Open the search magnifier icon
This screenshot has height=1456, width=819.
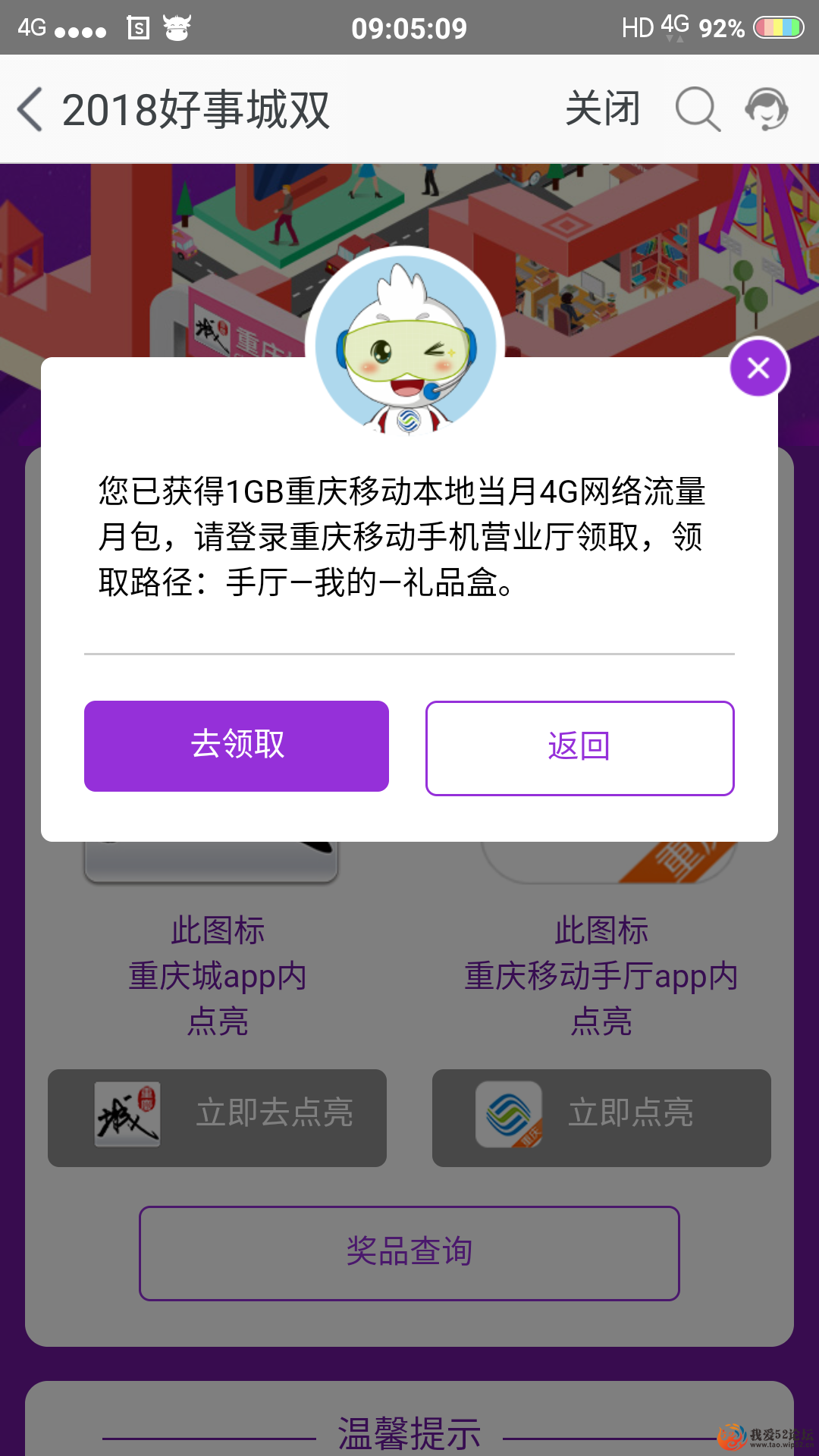click(697, 109)
